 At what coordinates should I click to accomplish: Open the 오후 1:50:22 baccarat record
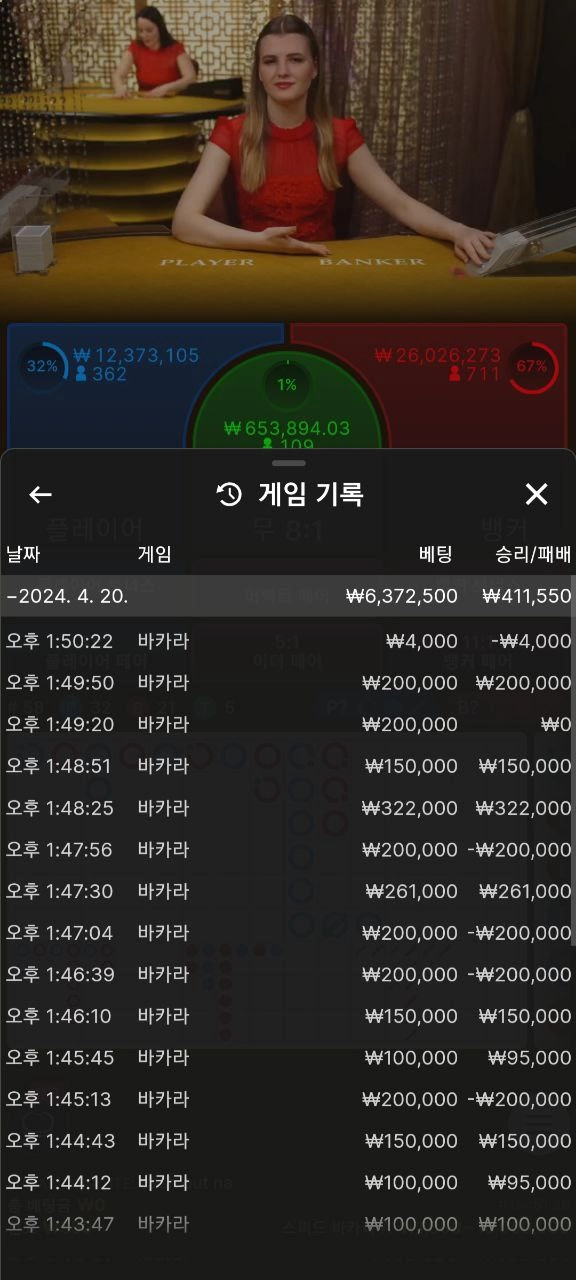288,641
